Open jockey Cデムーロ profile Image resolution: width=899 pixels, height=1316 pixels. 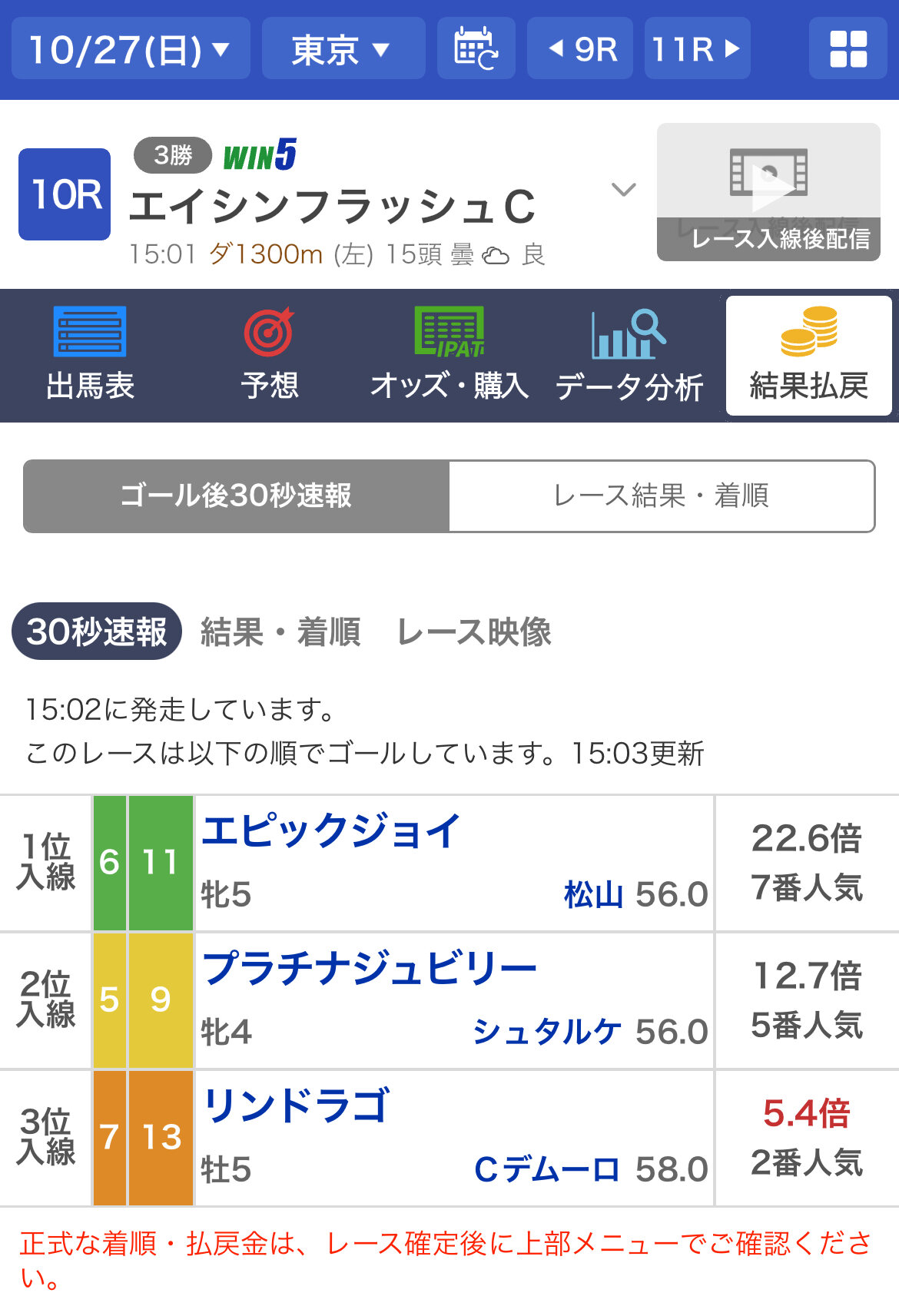point(547,1169)
